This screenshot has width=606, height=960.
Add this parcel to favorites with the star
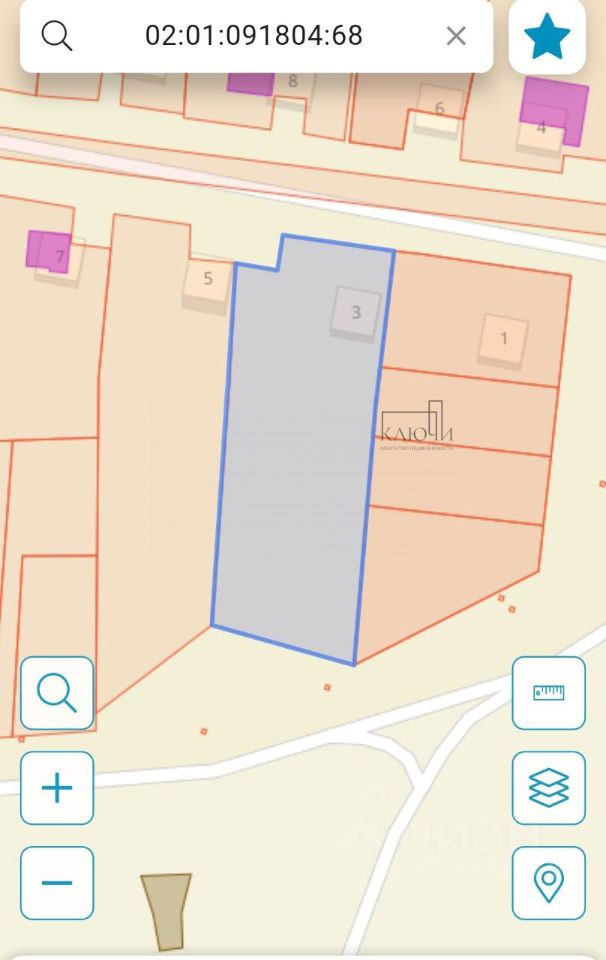(547, 37)
